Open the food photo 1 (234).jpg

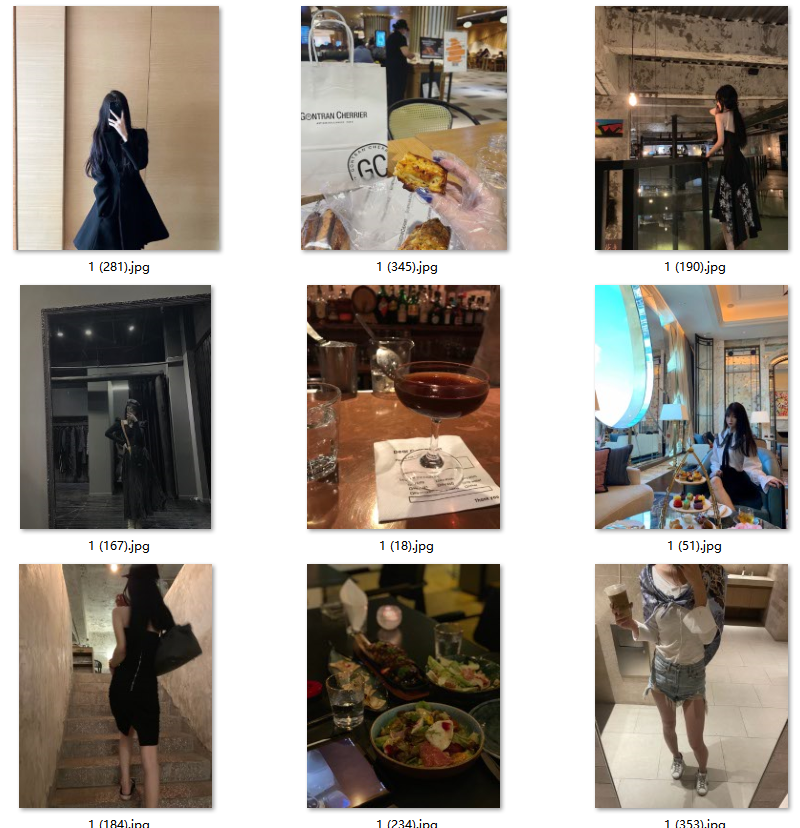click(x=403, y=686)
